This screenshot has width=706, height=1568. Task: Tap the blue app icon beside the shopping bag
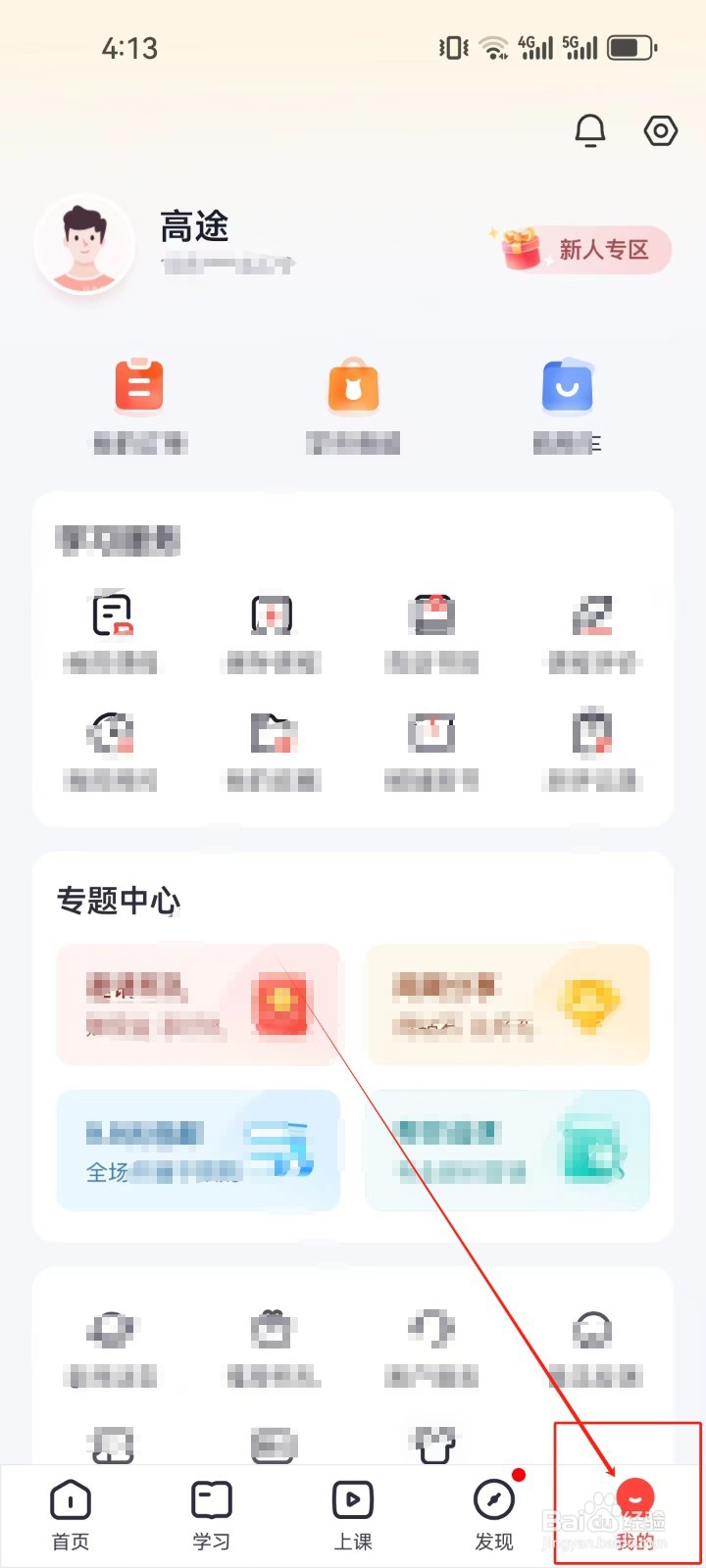tap(567, 385)
